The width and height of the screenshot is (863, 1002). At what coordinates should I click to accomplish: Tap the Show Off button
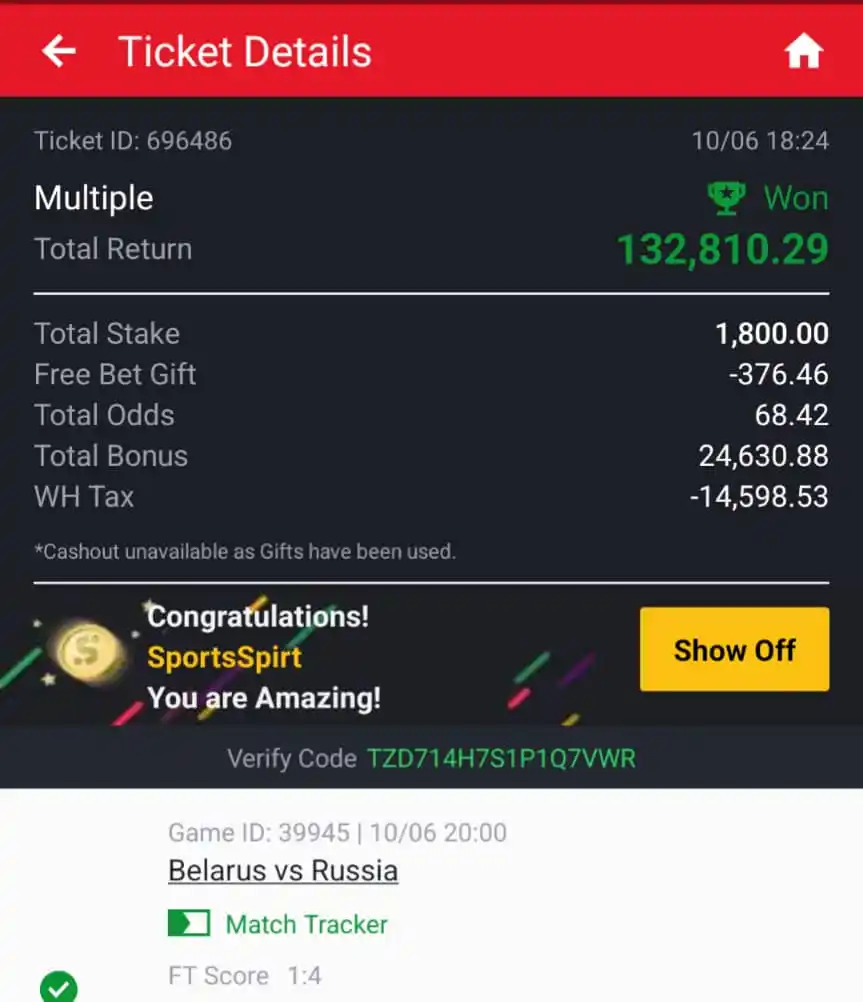point(734,650)
